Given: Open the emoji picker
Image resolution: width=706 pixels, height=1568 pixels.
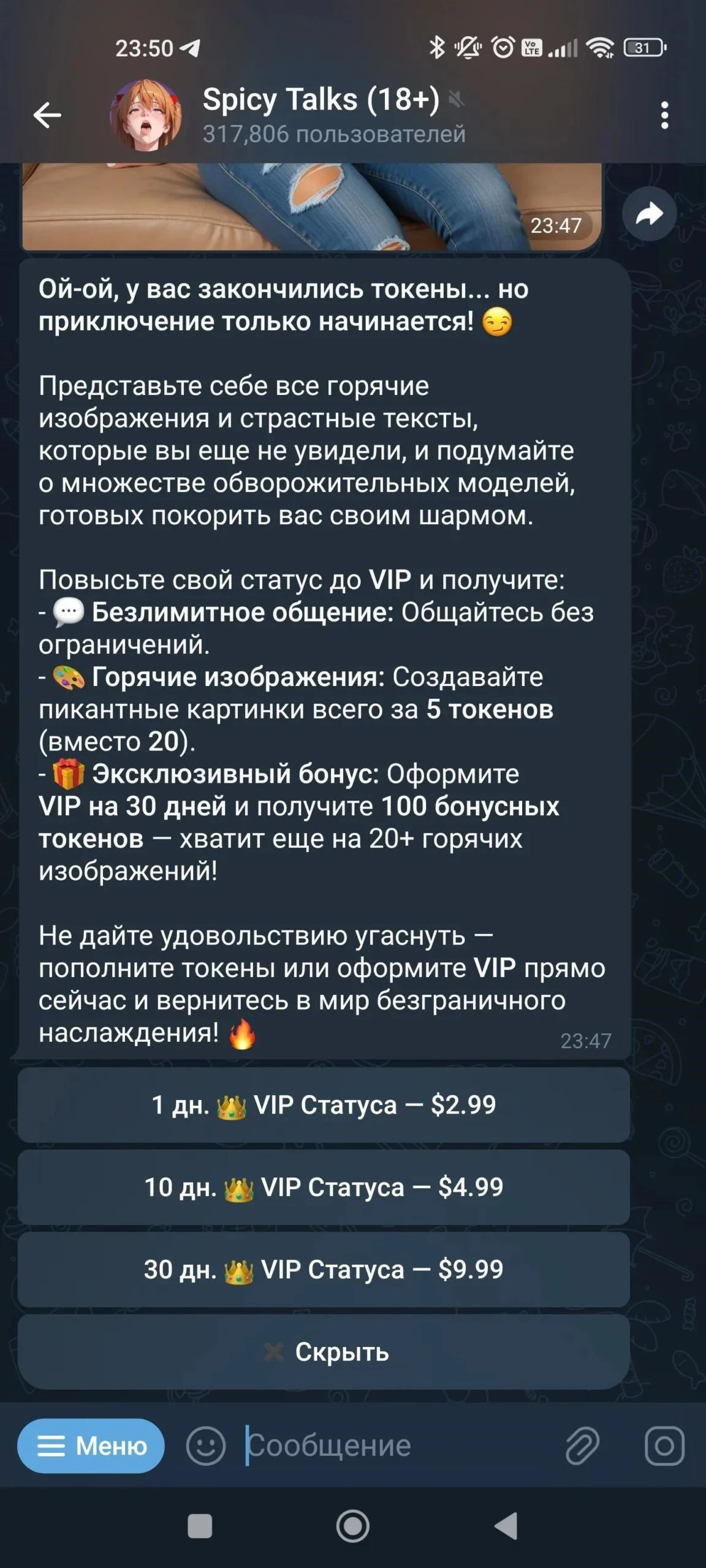Looking at the screenshot, I should click(x=206, y=1445).
